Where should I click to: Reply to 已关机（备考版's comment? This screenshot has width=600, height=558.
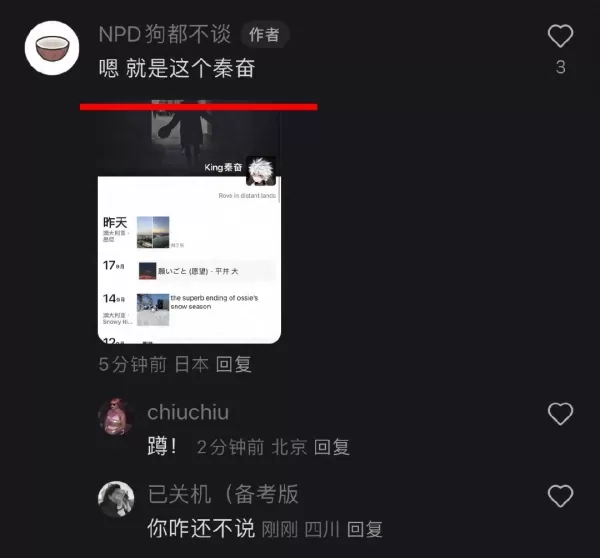pos(365,529)
